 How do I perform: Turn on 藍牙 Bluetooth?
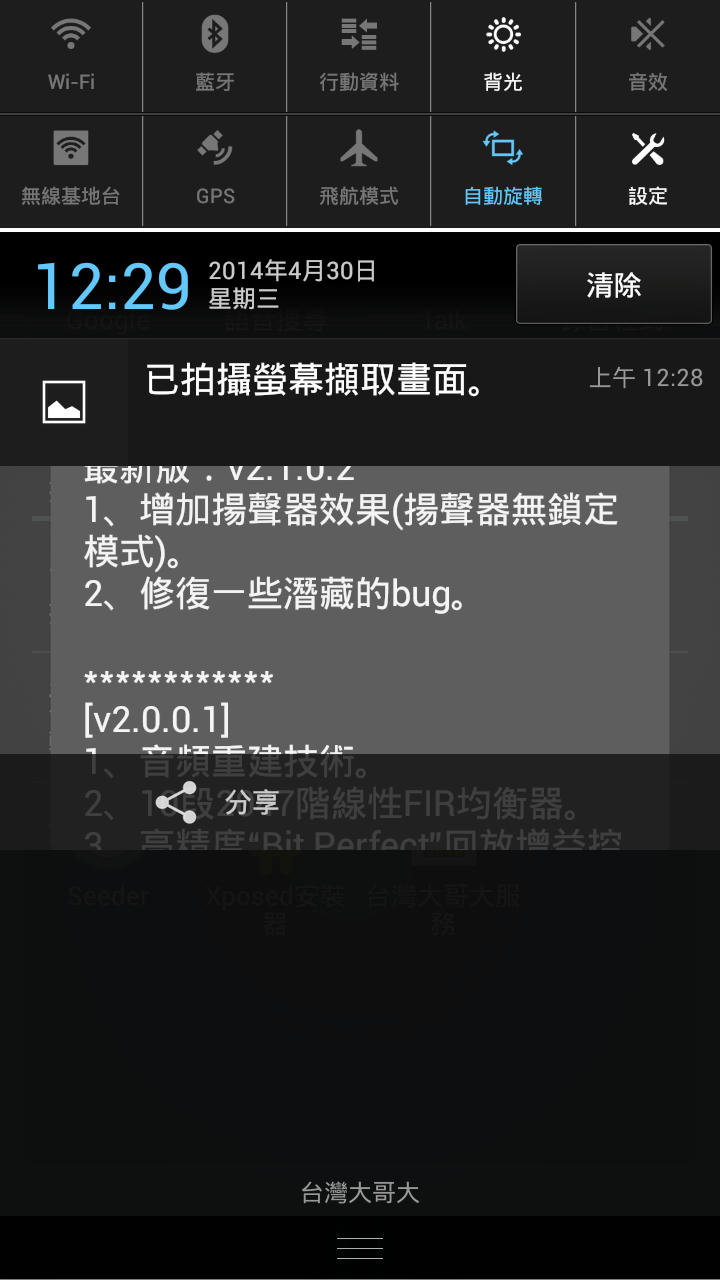215,57
